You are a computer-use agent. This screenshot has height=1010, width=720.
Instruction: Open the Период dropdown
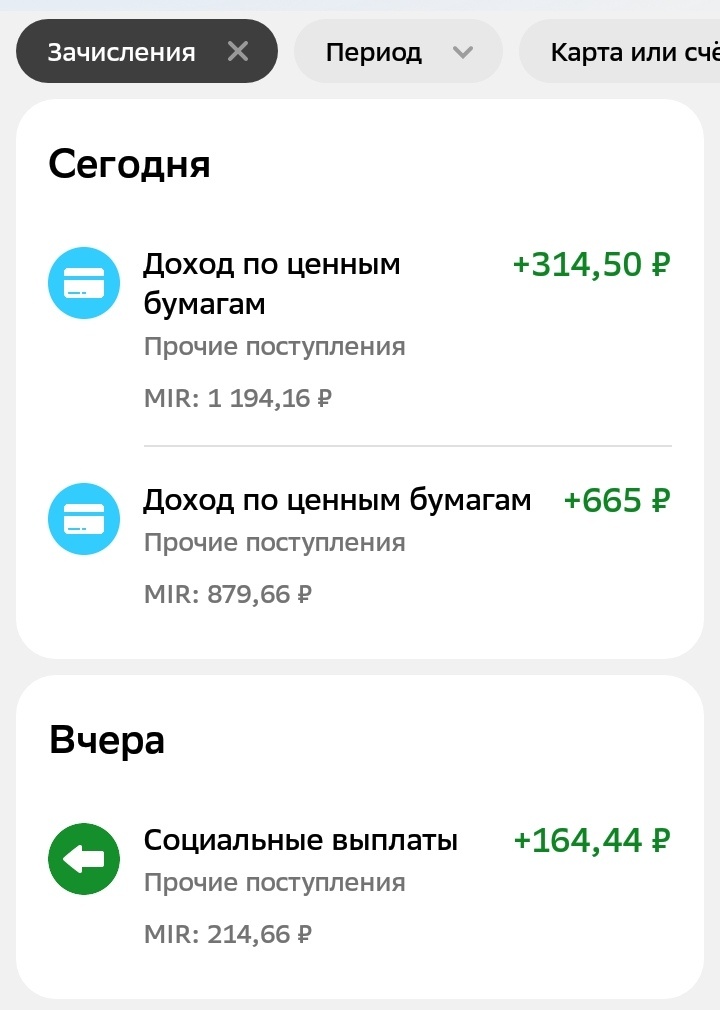click(397, 51)
